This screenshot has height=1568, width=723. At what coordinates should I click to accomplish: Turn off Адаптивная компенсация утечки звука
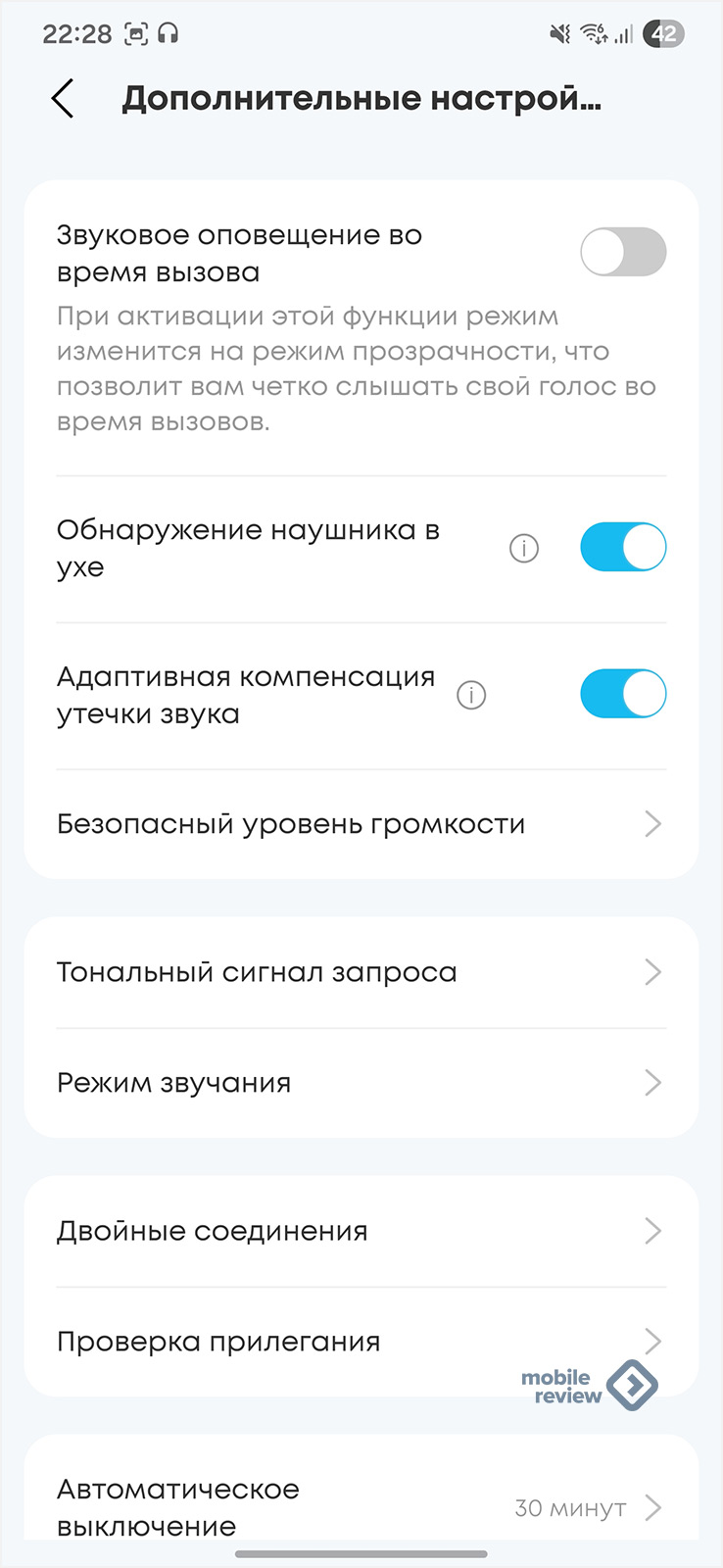pos(623,694)
